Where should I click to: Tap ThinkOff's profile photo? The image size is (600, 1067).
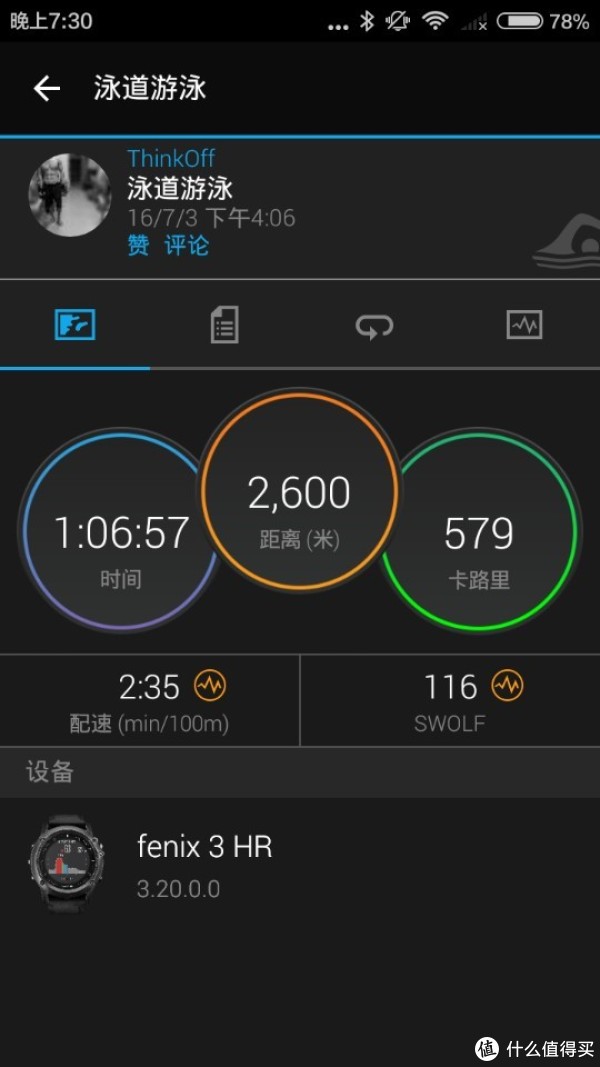(x=70, y=194)
